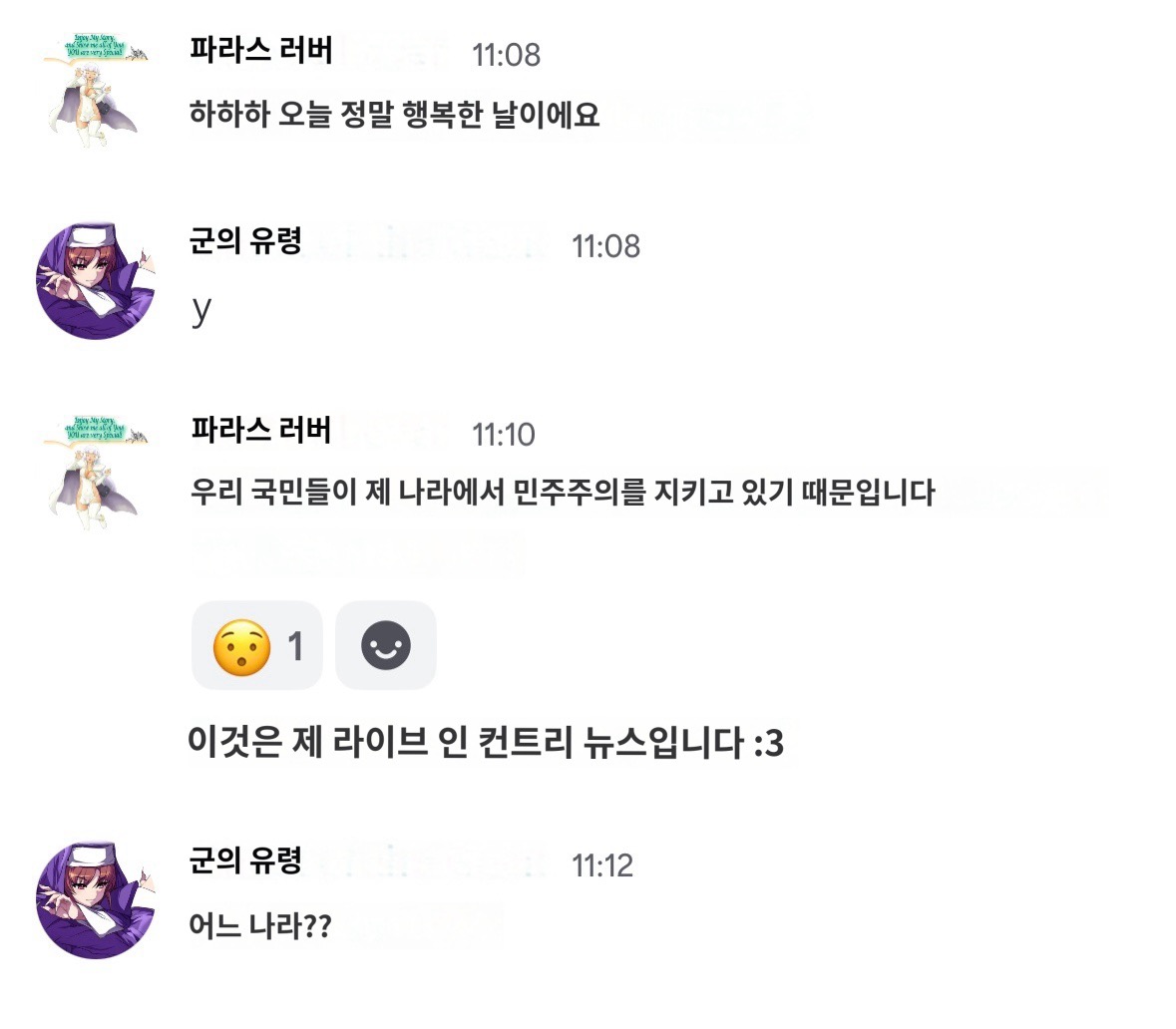
Task: Open the add reaction smiley button
Action: tap(386, 646)
